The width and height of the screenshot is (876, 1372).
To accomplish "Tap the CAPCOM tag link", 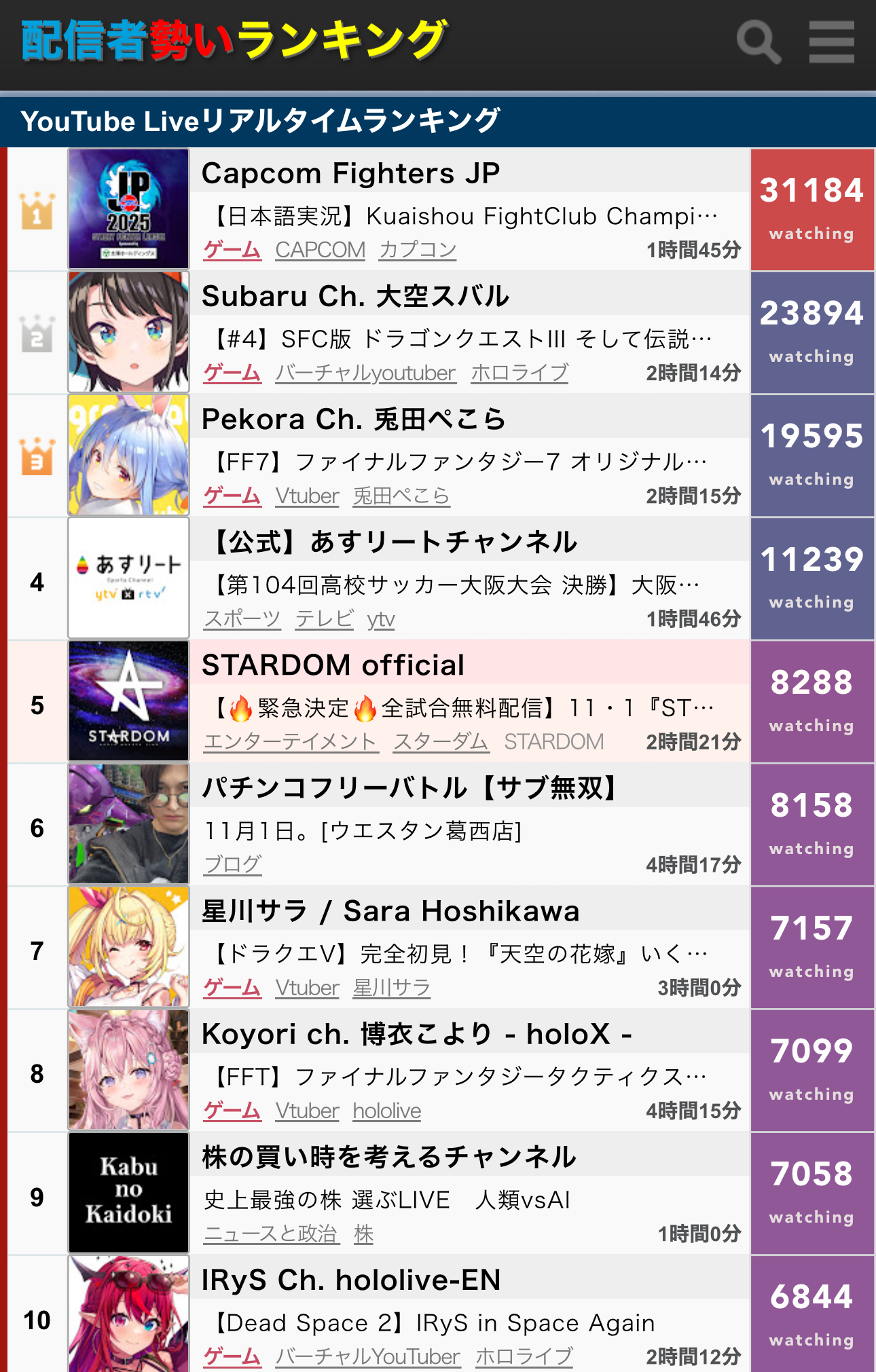I will (x=320, y=250).
